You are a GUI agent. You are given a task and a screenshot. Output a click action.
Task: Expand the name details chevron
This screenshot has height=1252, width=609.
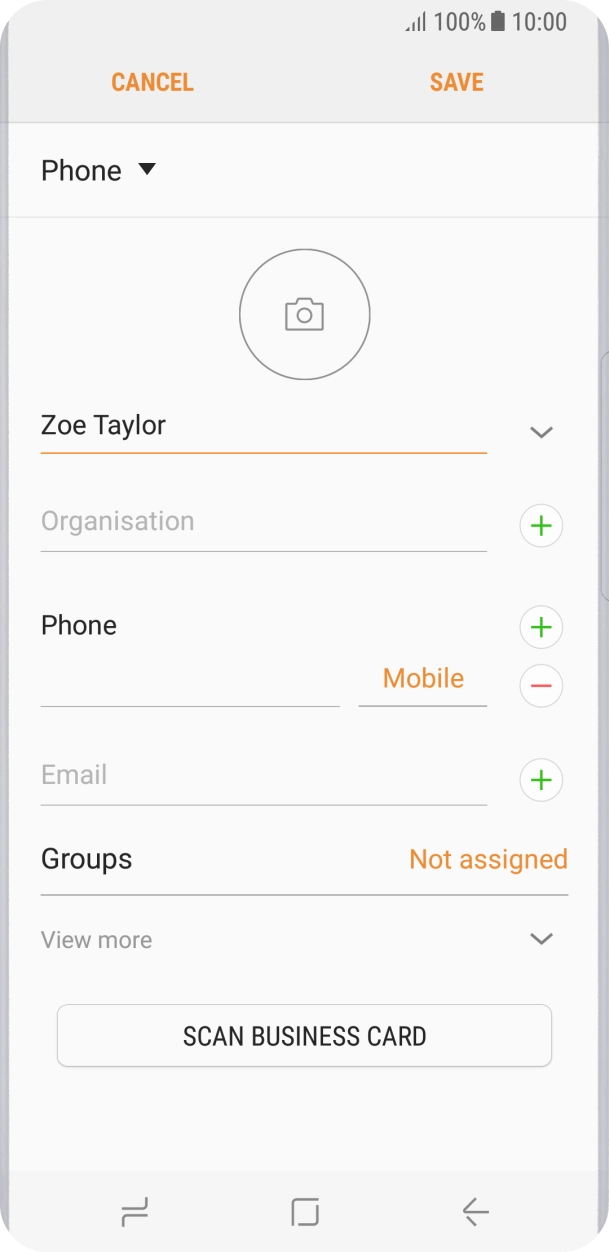541,432
